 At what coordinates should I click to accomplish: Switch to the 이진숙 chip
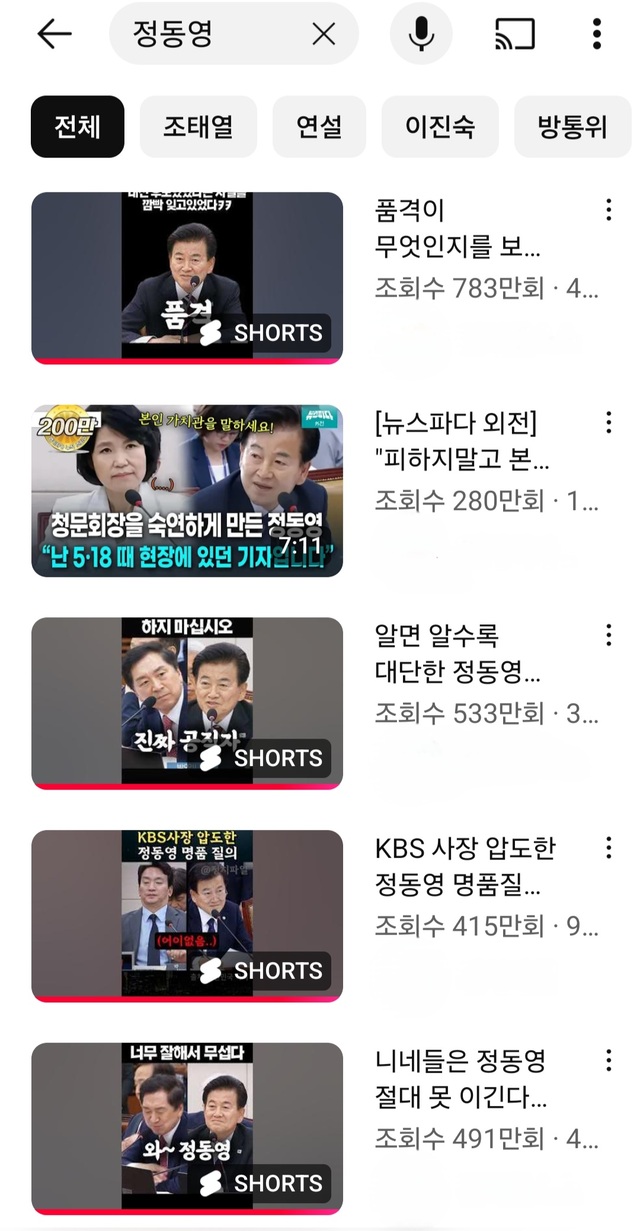(x=439, y=127)
